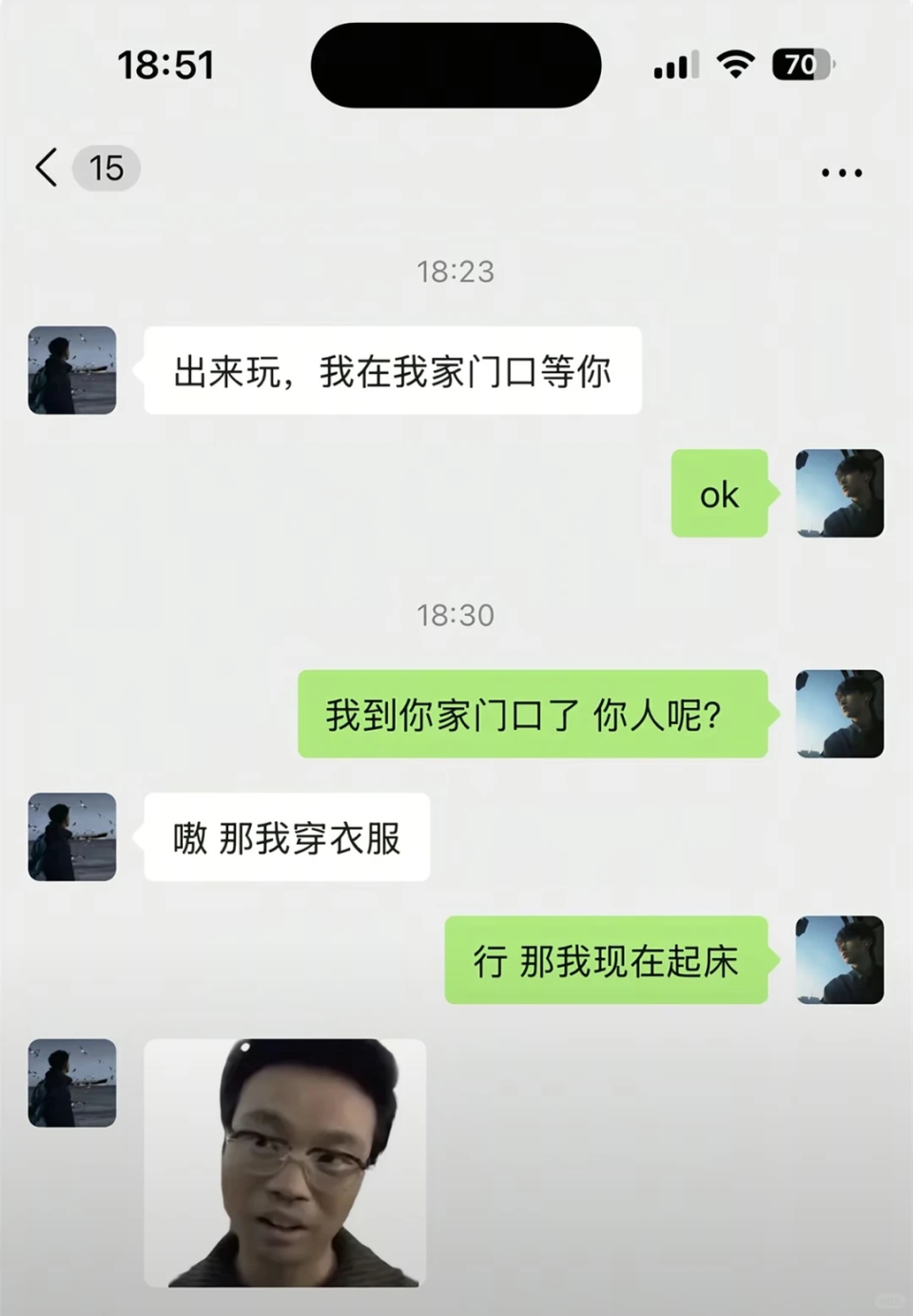Select your avatar next to 行 那我现在起床
Image resolution: width=913 pixels, height=1316 pixels.
coord(841,959)
